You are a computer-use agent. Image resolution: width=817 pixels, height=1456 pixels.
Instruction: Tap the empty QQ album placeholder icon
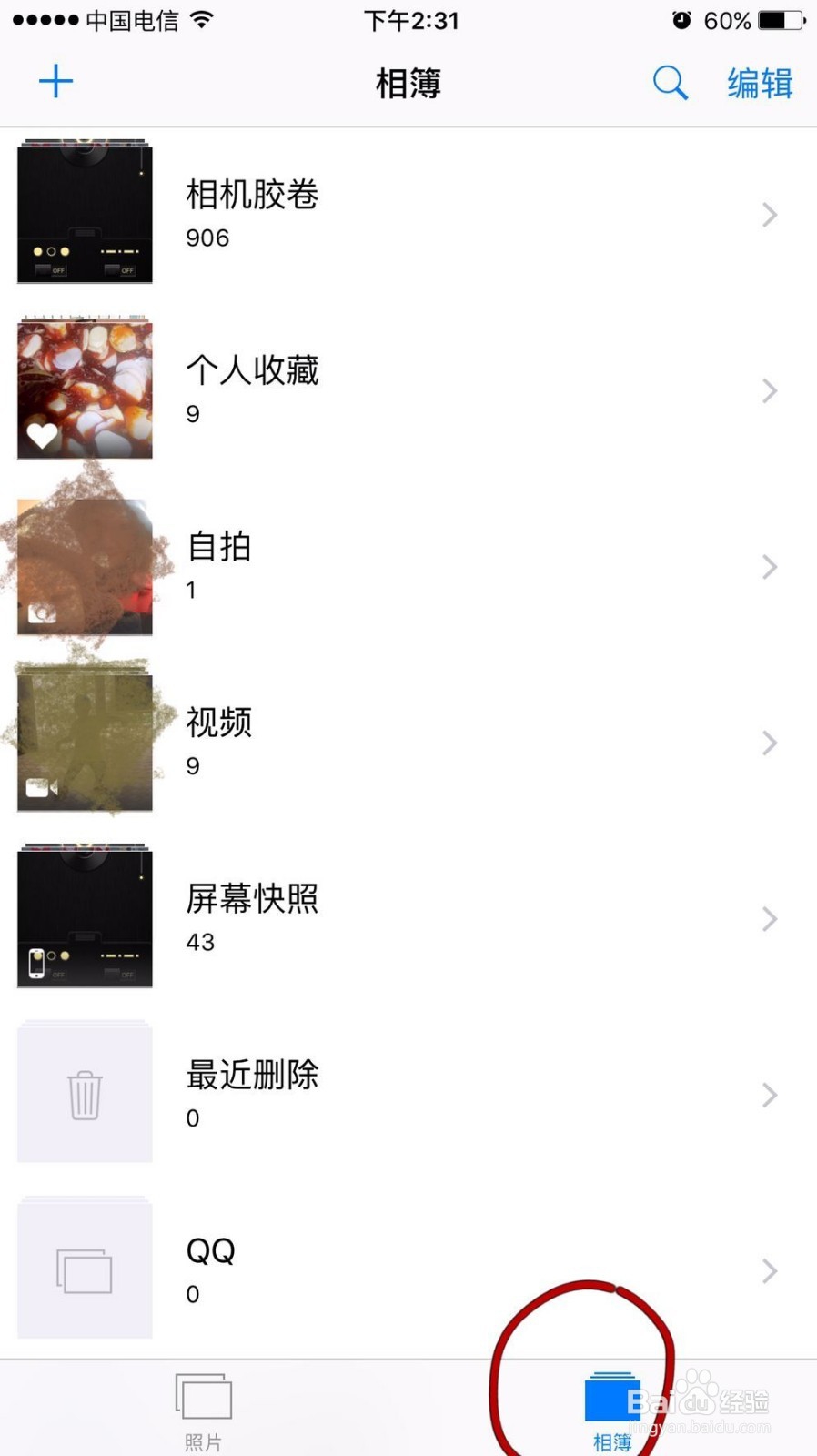[84, 1269]
